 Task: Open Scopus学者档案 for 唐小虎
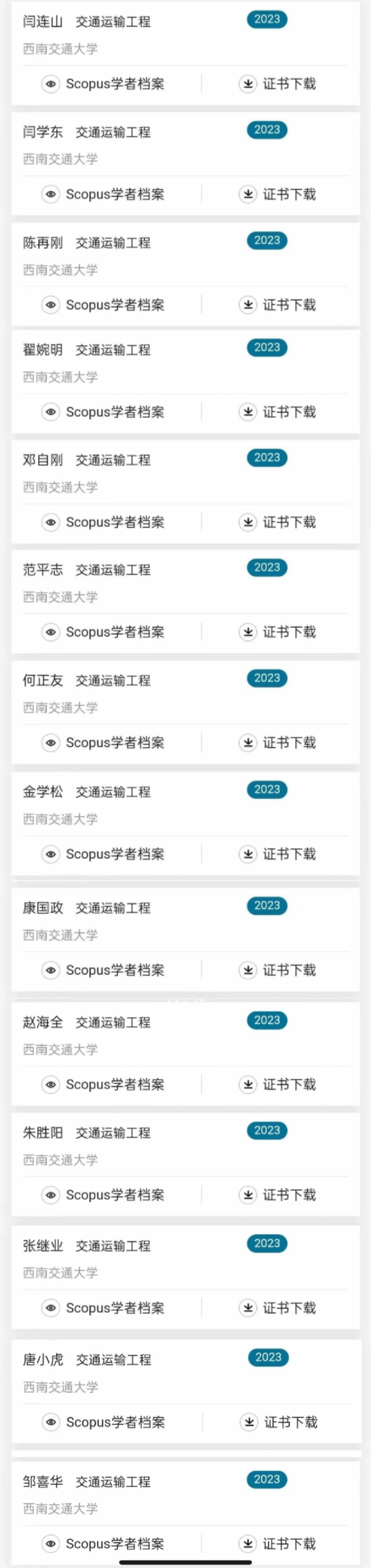click(x=103, y=1422)
